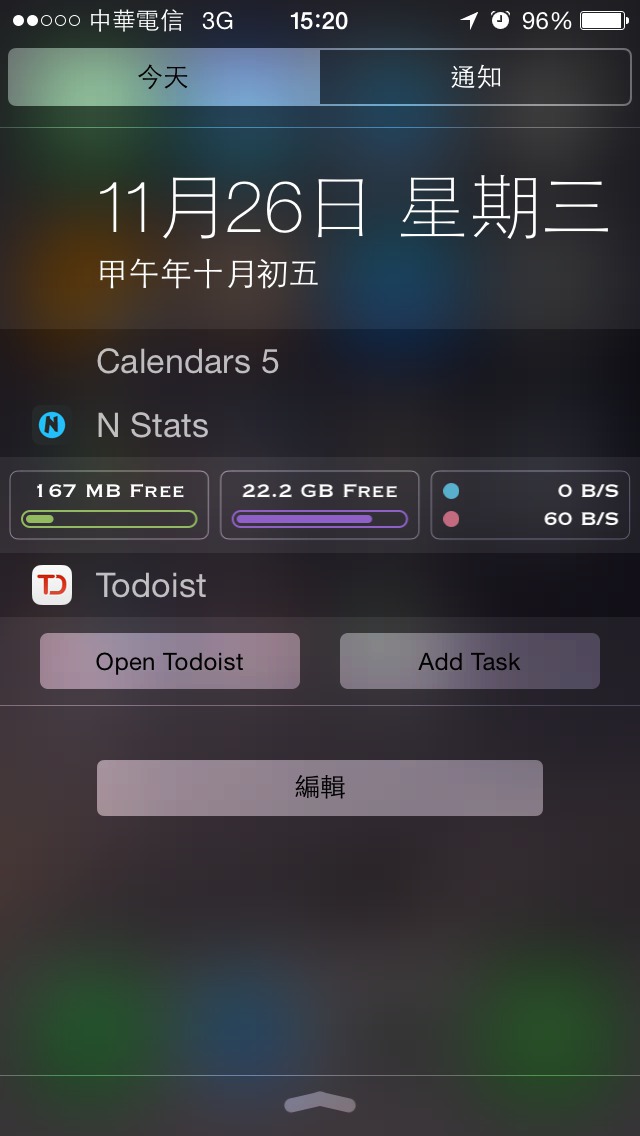Tap the 編輯 button
The height and width of the screenshot is (1136, 640).
pyautogui.click(x=320, y=788)
